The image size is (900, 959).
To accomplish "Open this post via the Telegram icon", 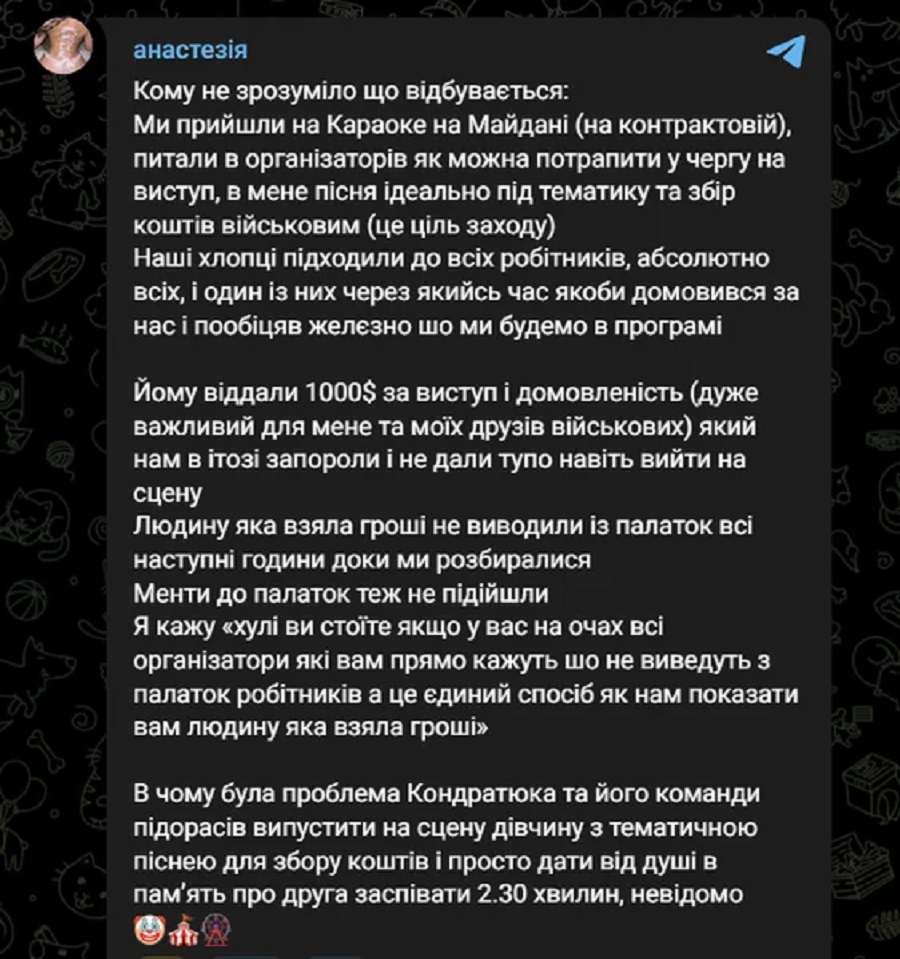I will [786, 52].
